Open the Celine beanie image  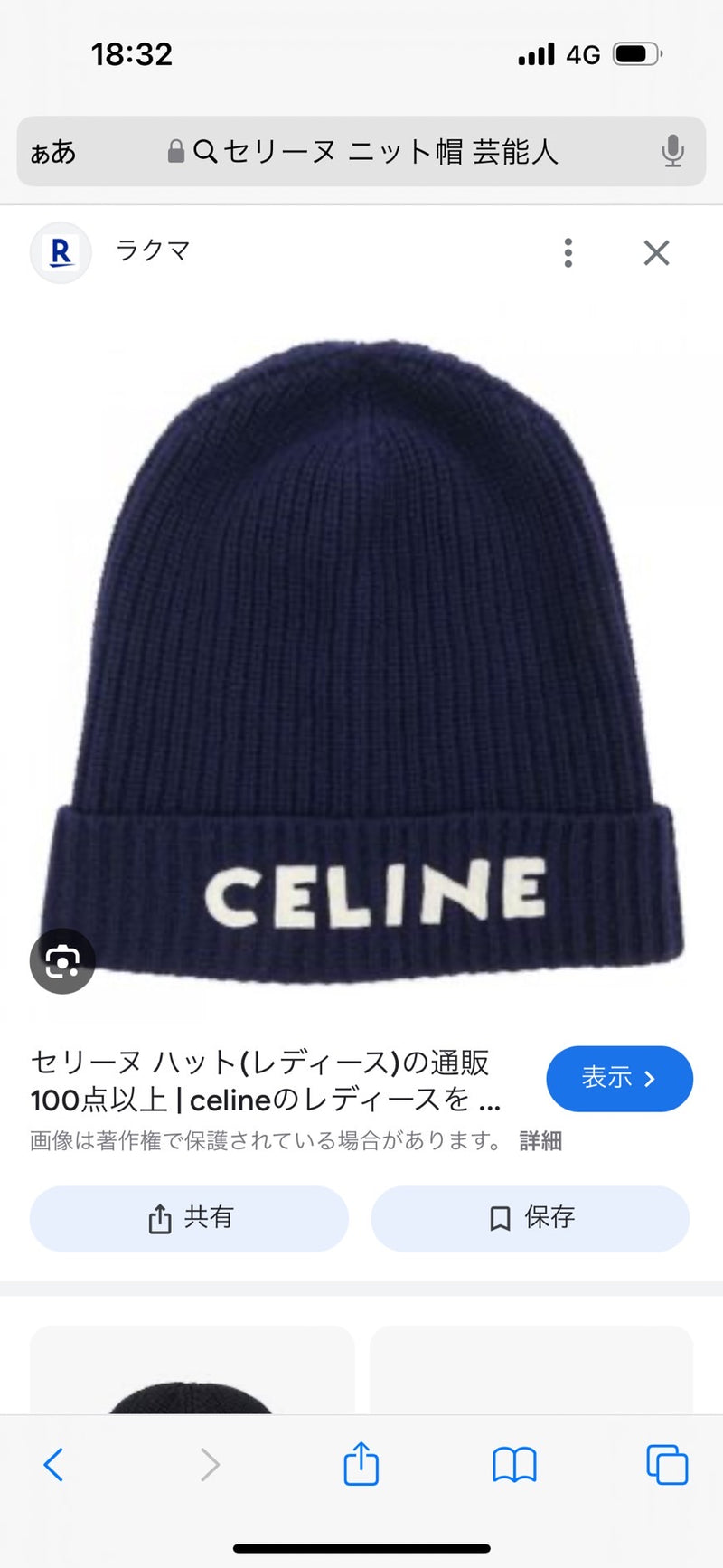click(361, 660)
